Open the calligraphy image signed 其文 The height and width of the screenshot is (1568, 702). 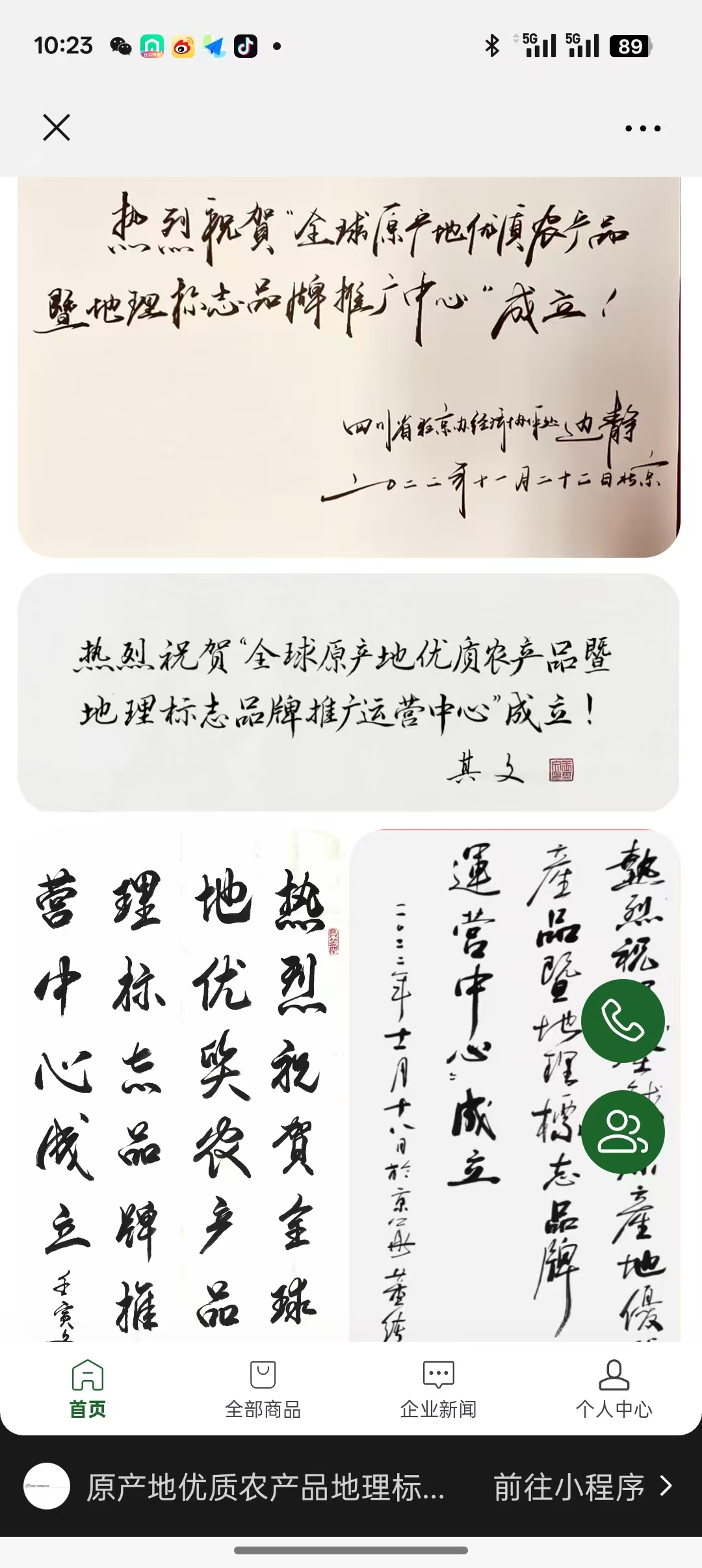[348, 692]
